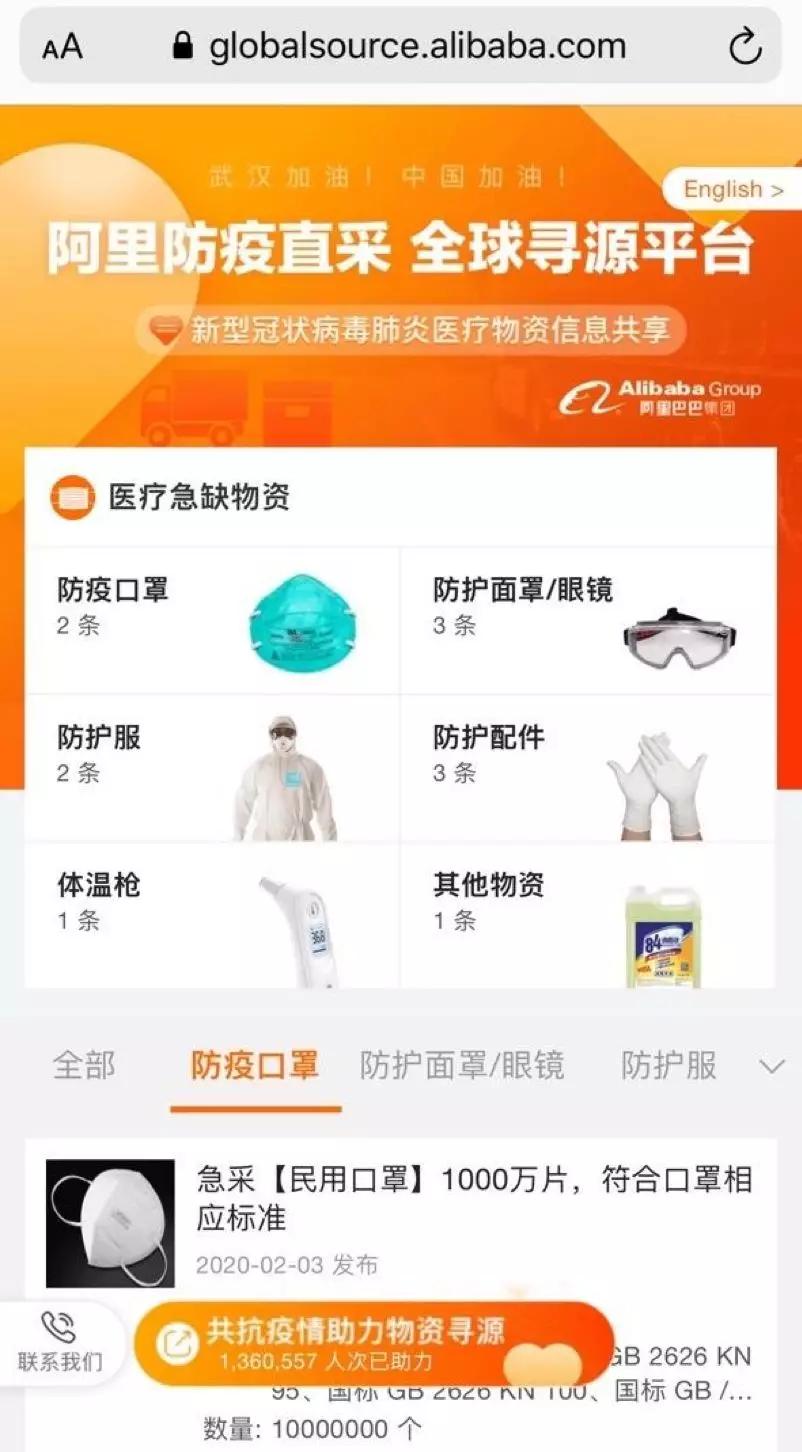Open the 其他物资 category tile

coord(587,915)
